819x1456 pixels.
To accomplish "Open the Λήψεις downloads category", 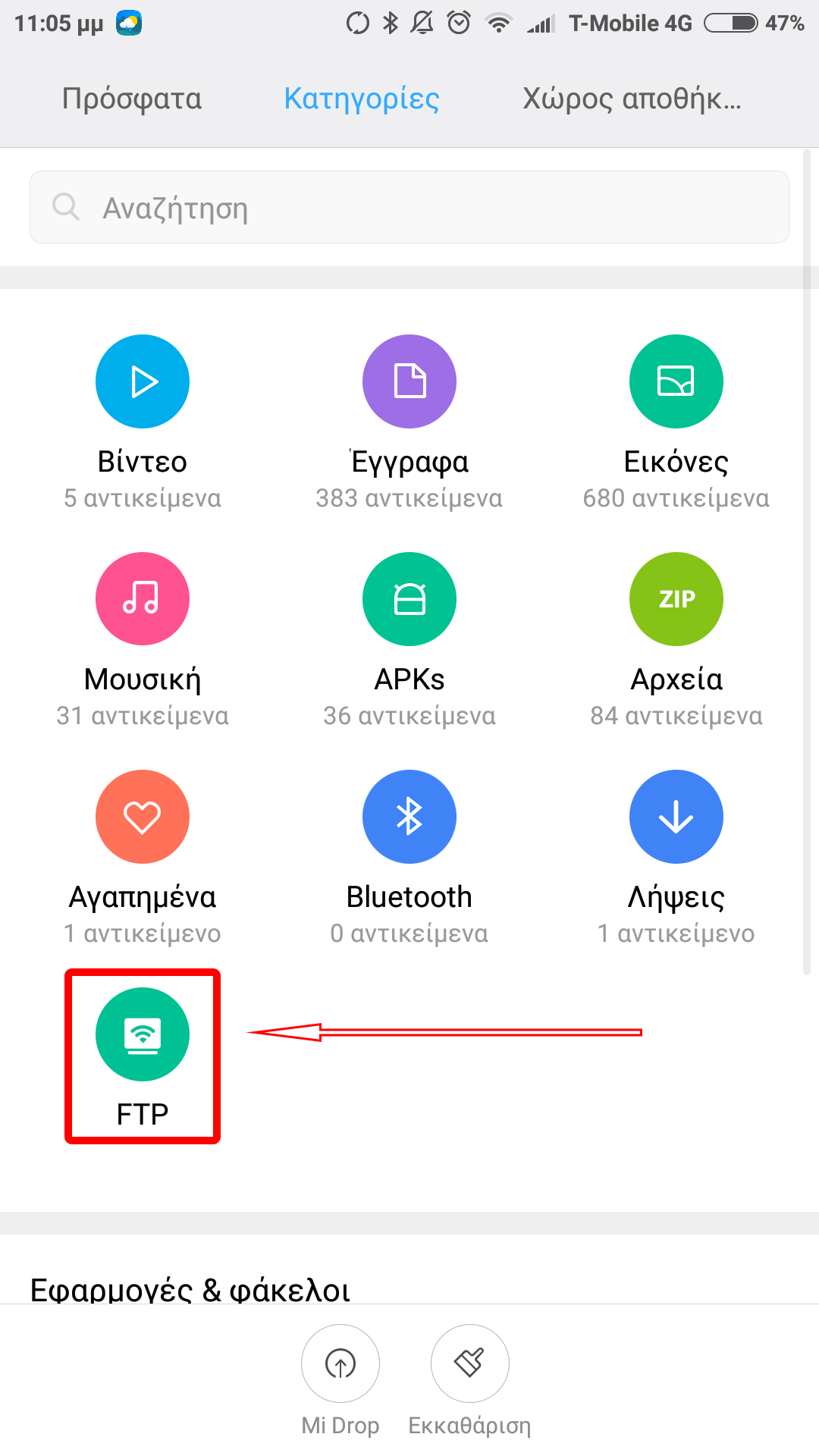I will (676, 817).
